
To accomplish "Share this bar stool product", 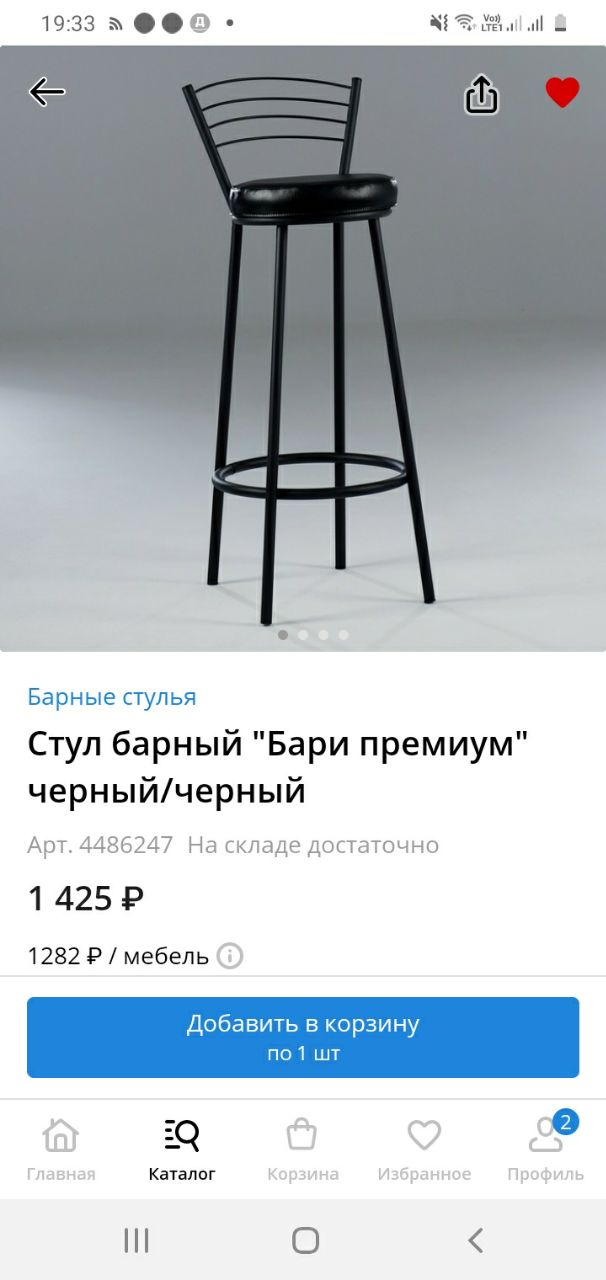I will tap(482, 94).
